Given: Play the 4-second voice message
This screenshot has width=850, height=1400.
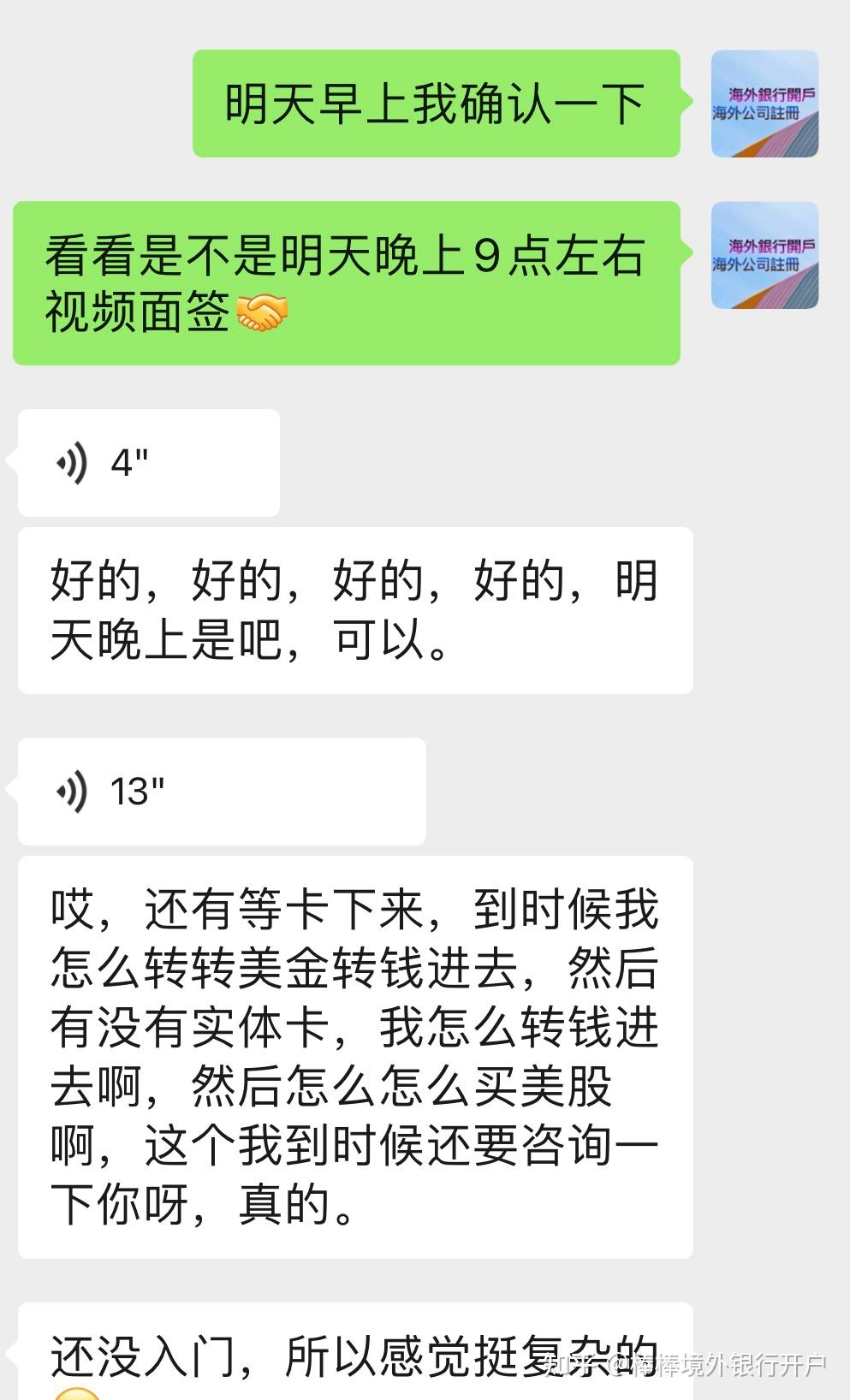Looking at the screenshot, I should tap(147, 462).
